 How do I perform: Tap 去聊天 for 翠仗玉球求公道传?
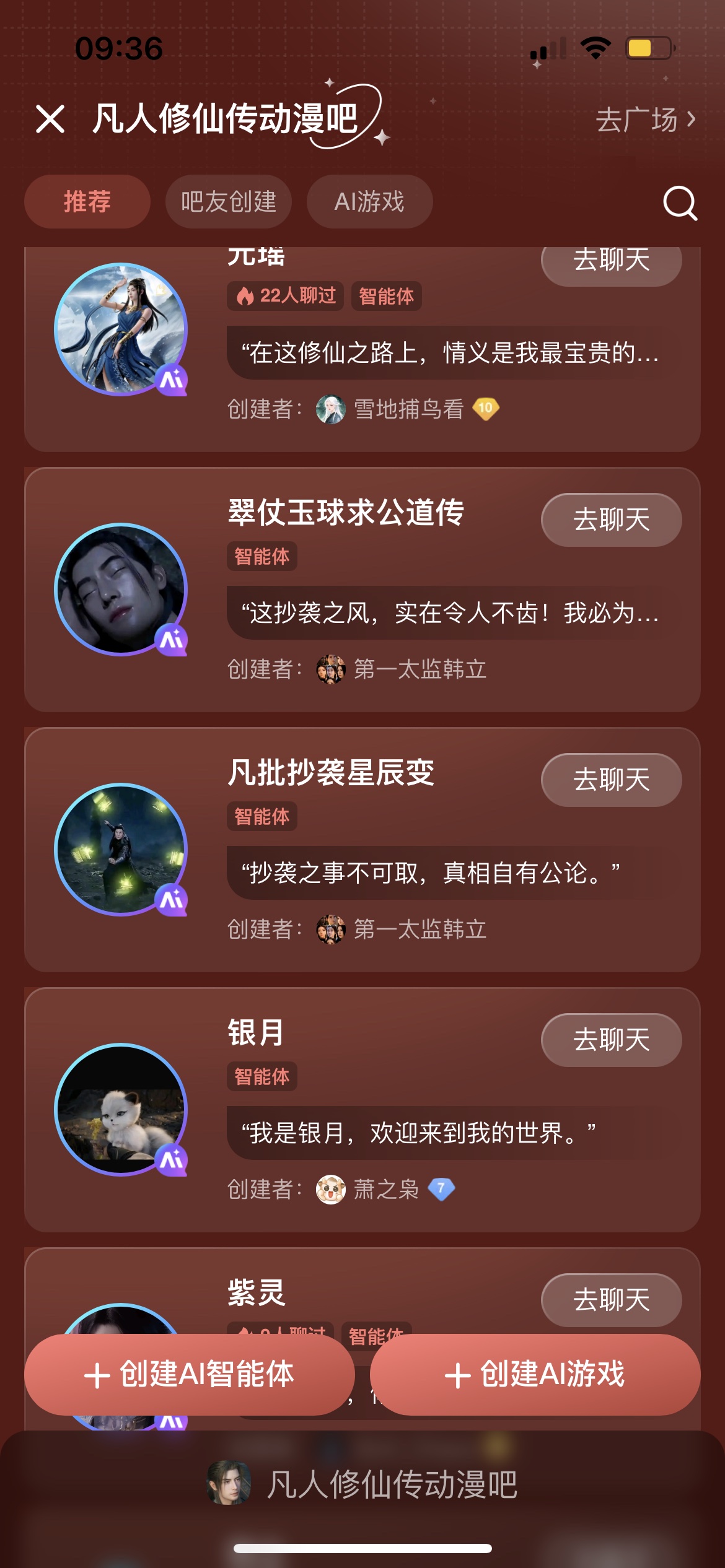tap(611, 520)
